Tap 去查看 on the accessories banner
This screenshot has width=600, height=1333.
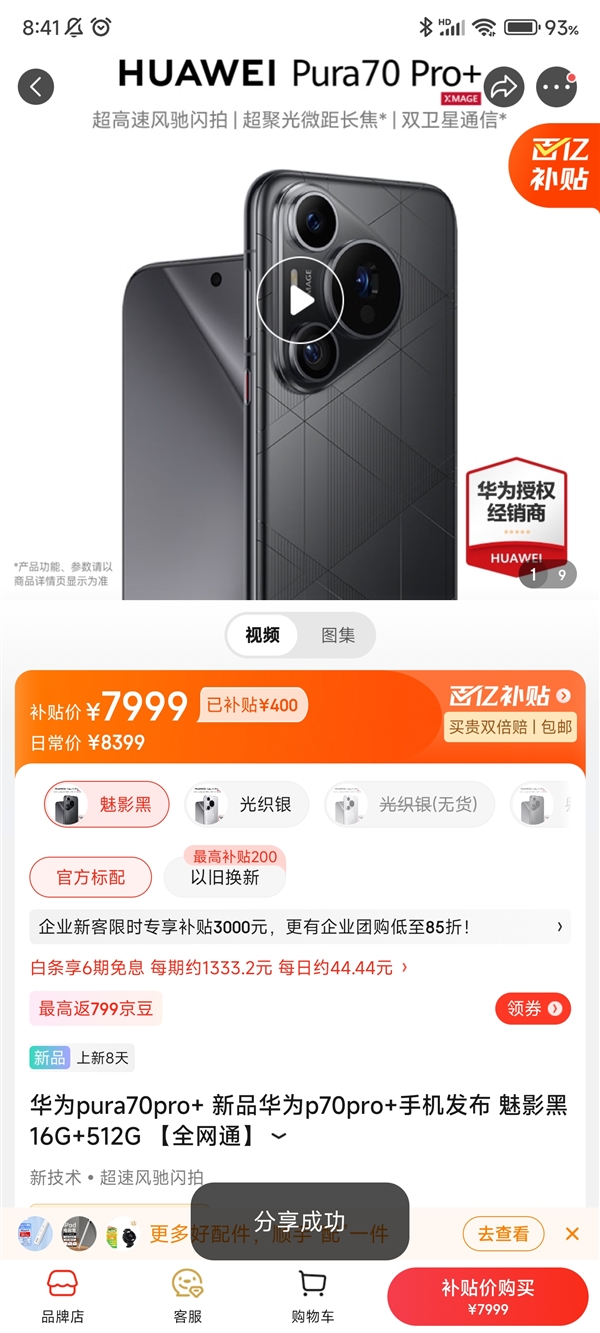(x=503, y=1233)
